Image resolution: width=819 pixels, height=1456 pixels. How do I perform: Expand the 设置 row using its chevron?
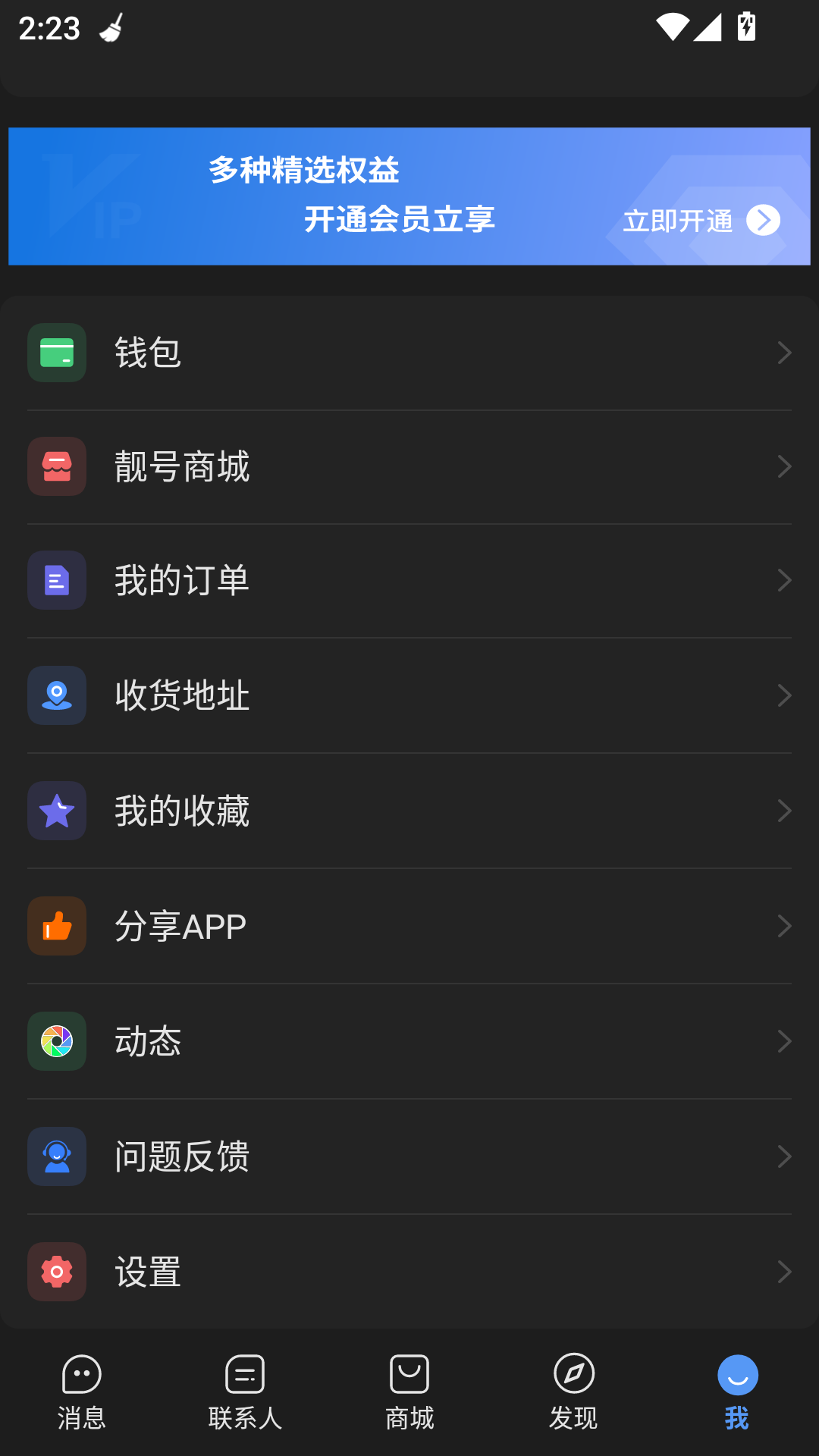tap(784, 1271)
